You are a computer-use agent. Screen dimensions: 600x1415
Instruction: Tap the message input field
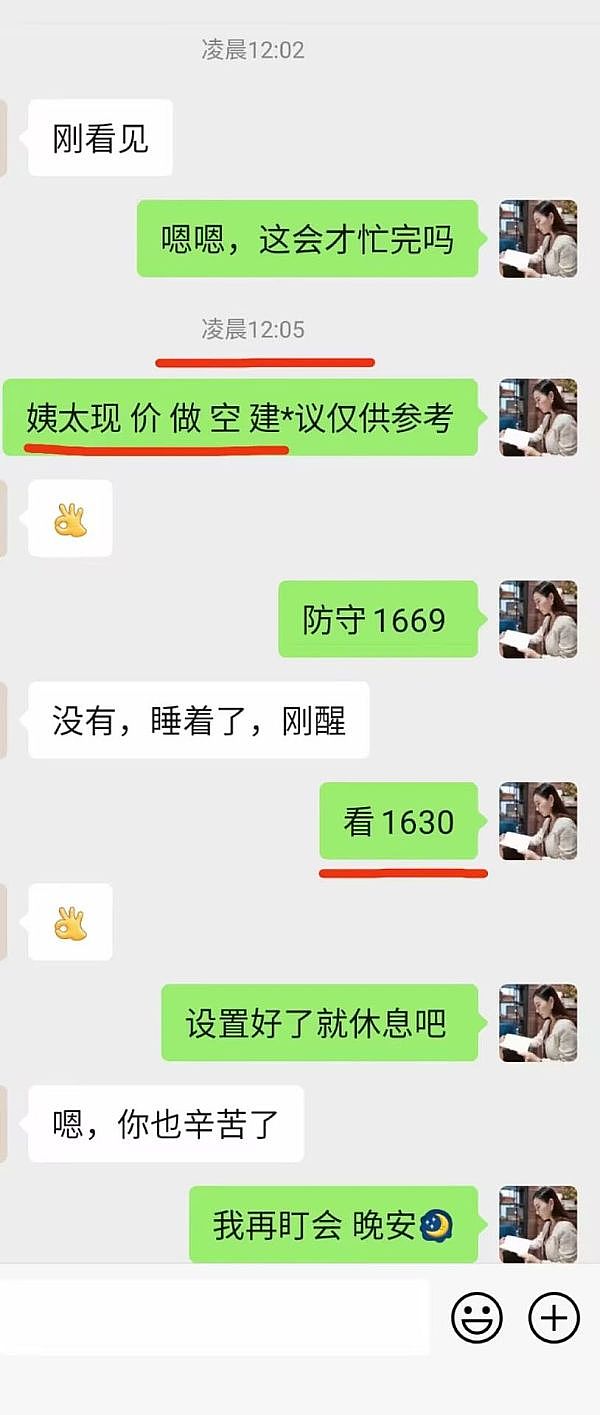point(215,1317)
